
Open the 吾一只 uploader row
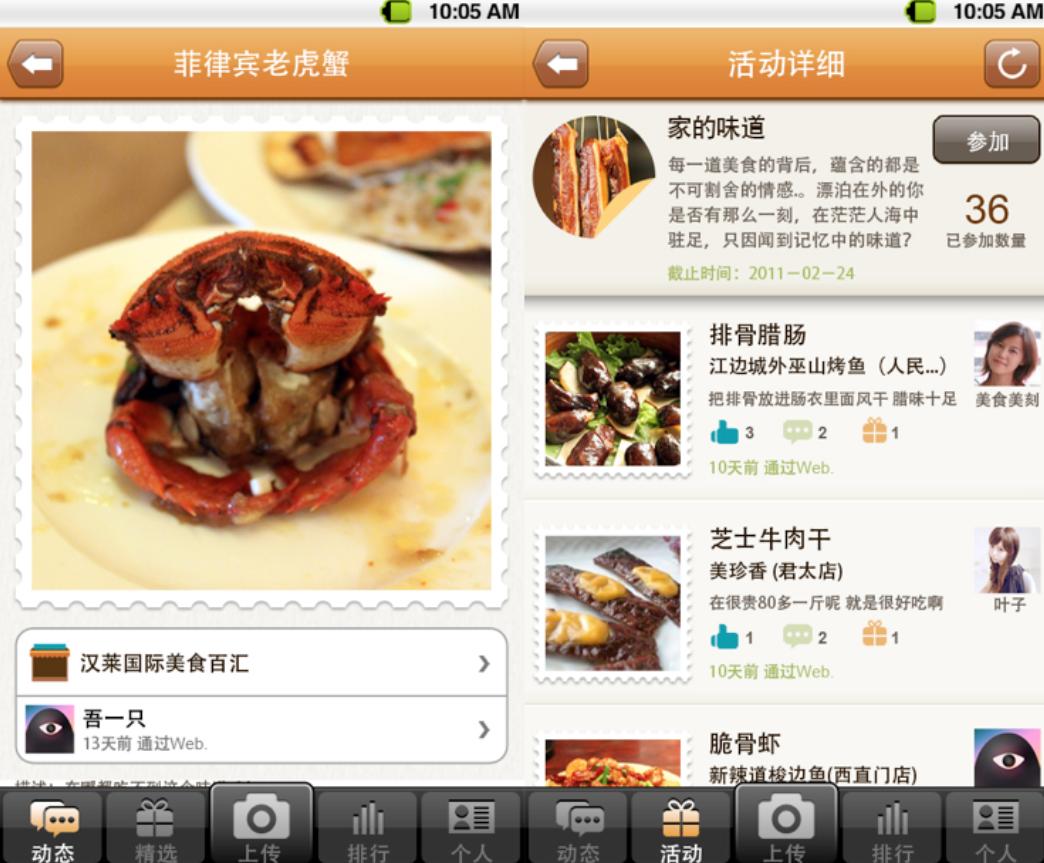pyautogui.click(x=261, y=729)
